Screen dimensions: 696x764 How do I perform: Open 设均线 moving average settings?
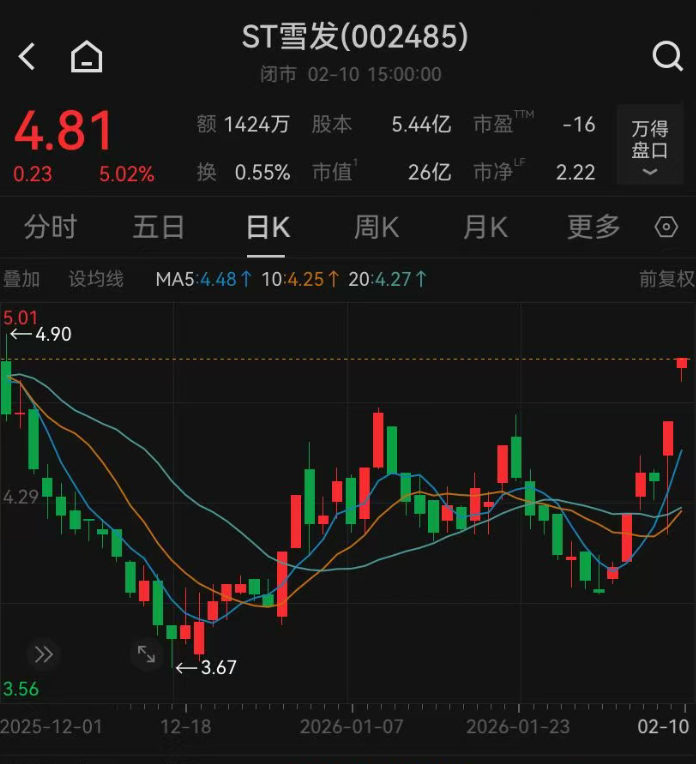(96, 279)
